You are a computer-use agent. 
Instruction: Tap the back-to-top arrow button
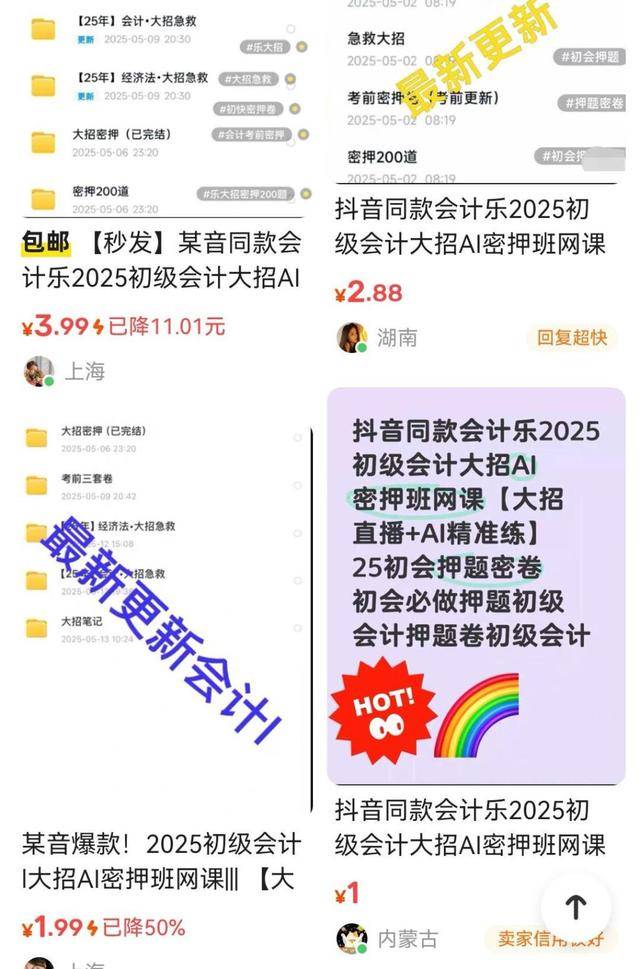(576, 907)
